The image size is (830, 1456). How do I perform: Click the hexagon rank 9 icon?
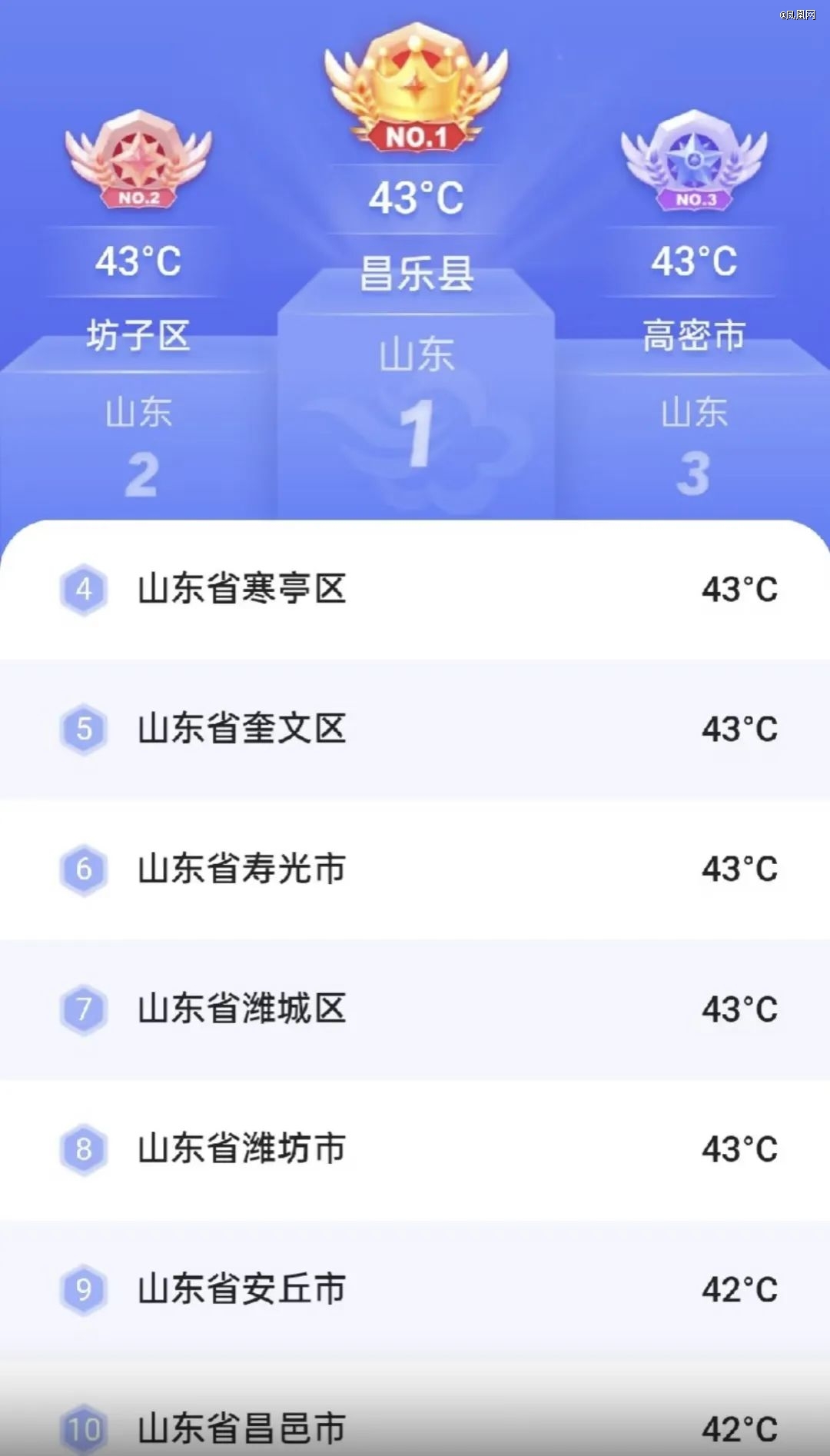pos(85,1290)
